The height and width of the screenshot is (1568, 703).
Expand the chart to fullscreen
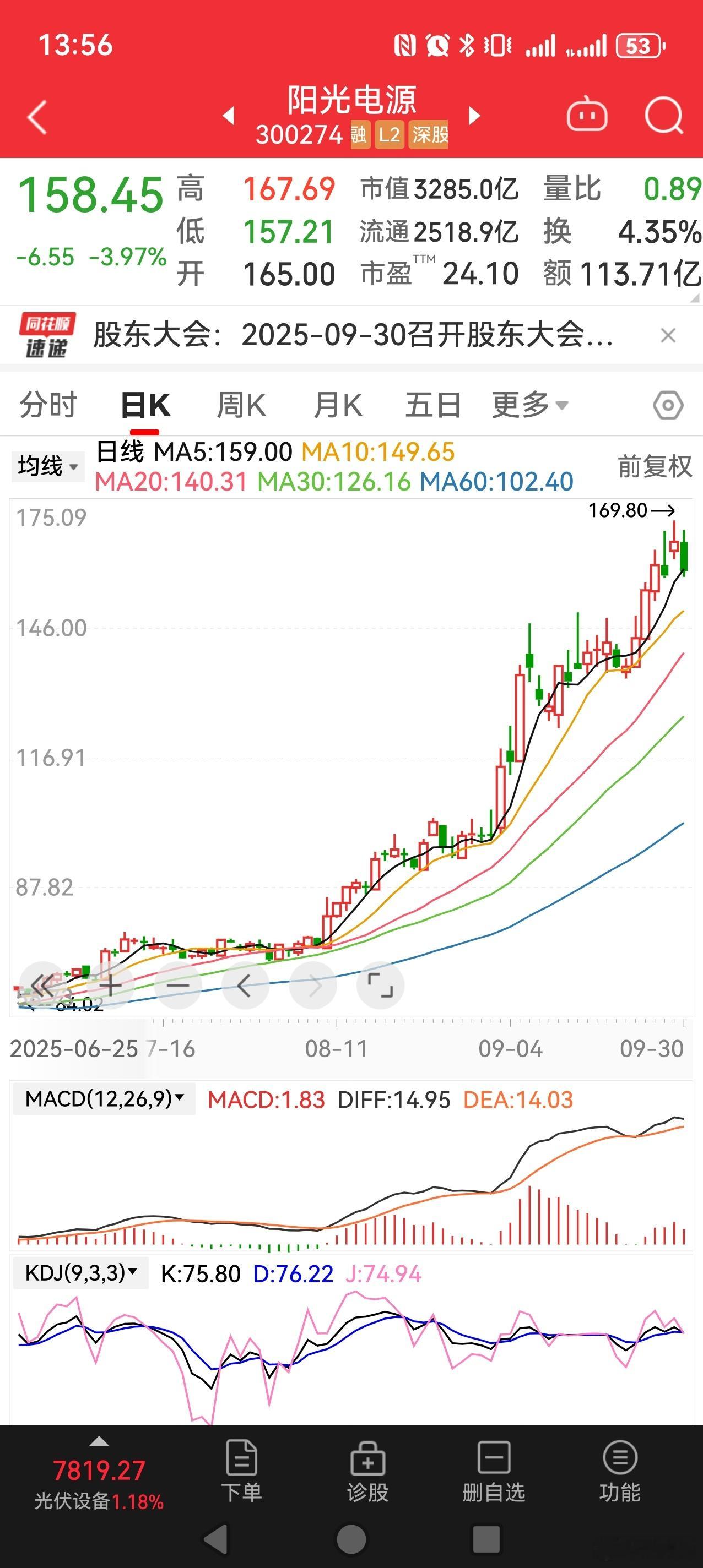click(380, 985)
